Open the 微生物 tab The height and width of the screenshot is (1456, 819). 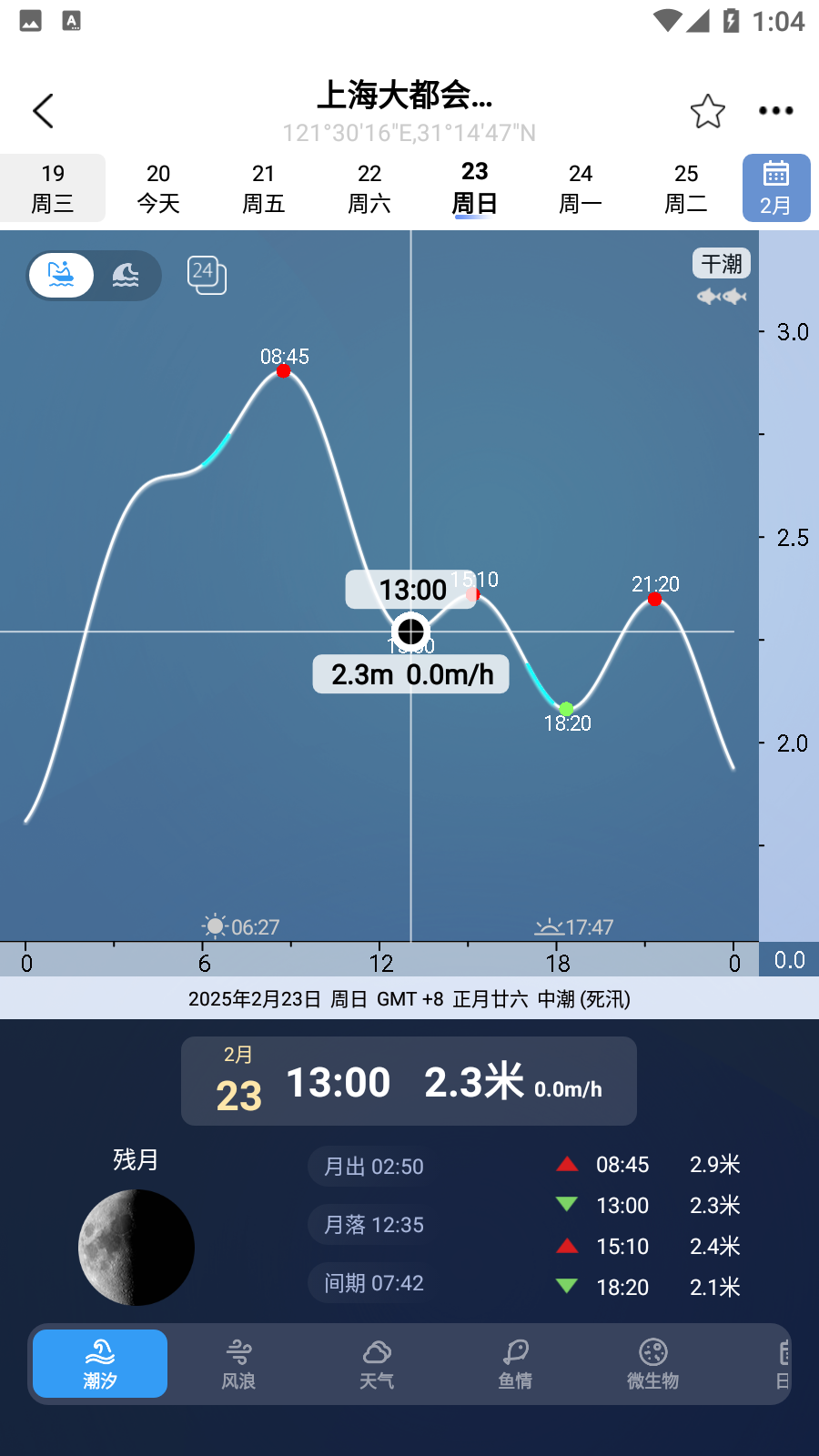(652, 1363)
